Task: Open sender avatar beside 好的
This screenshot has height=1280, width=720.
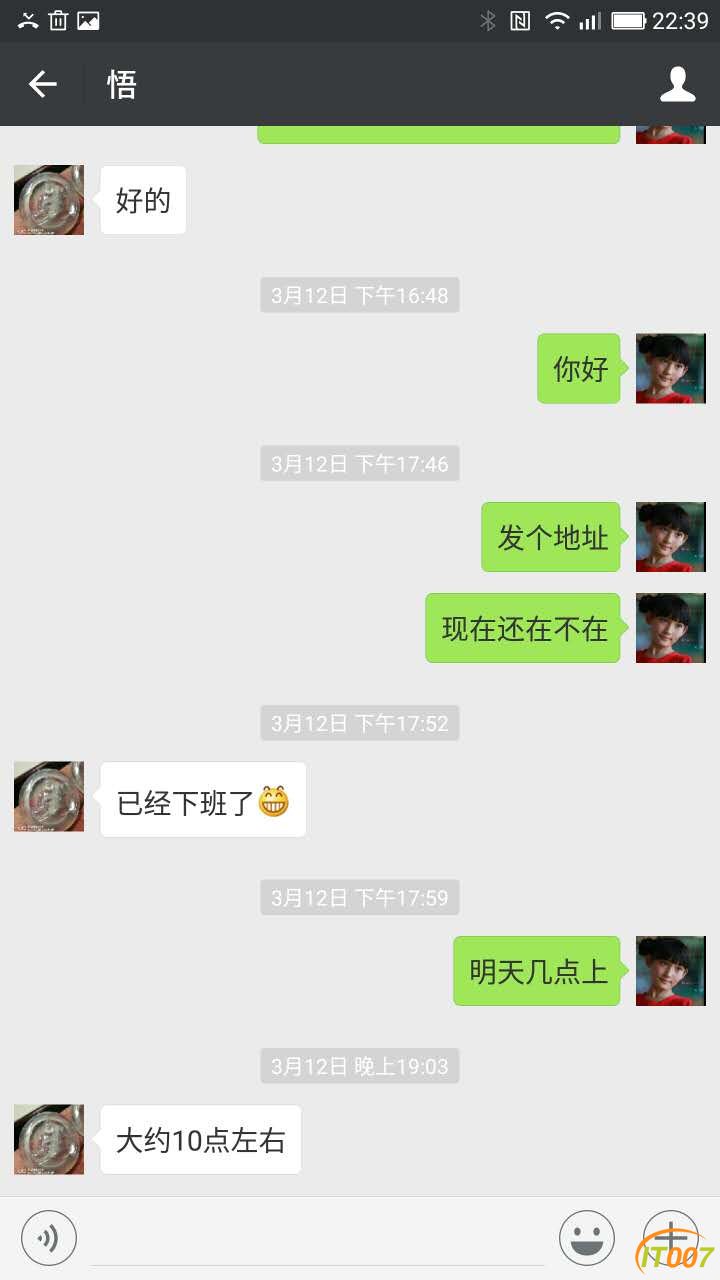Action: click(49, 200)
